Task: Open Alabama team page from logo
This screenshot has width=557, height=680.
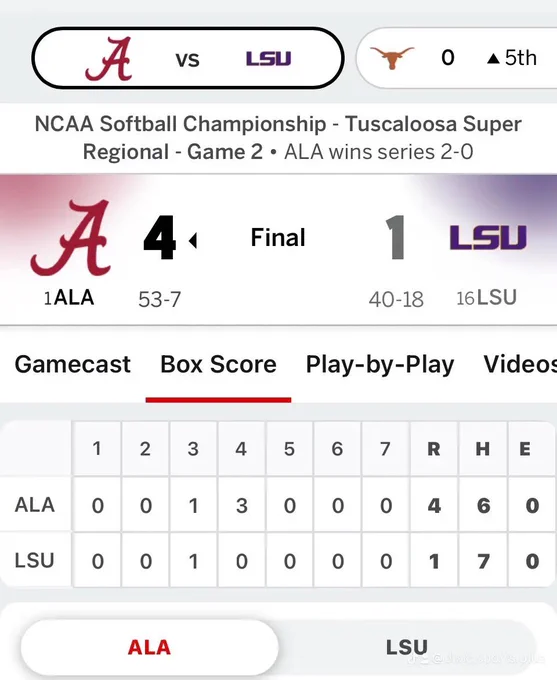Action: 70,238
